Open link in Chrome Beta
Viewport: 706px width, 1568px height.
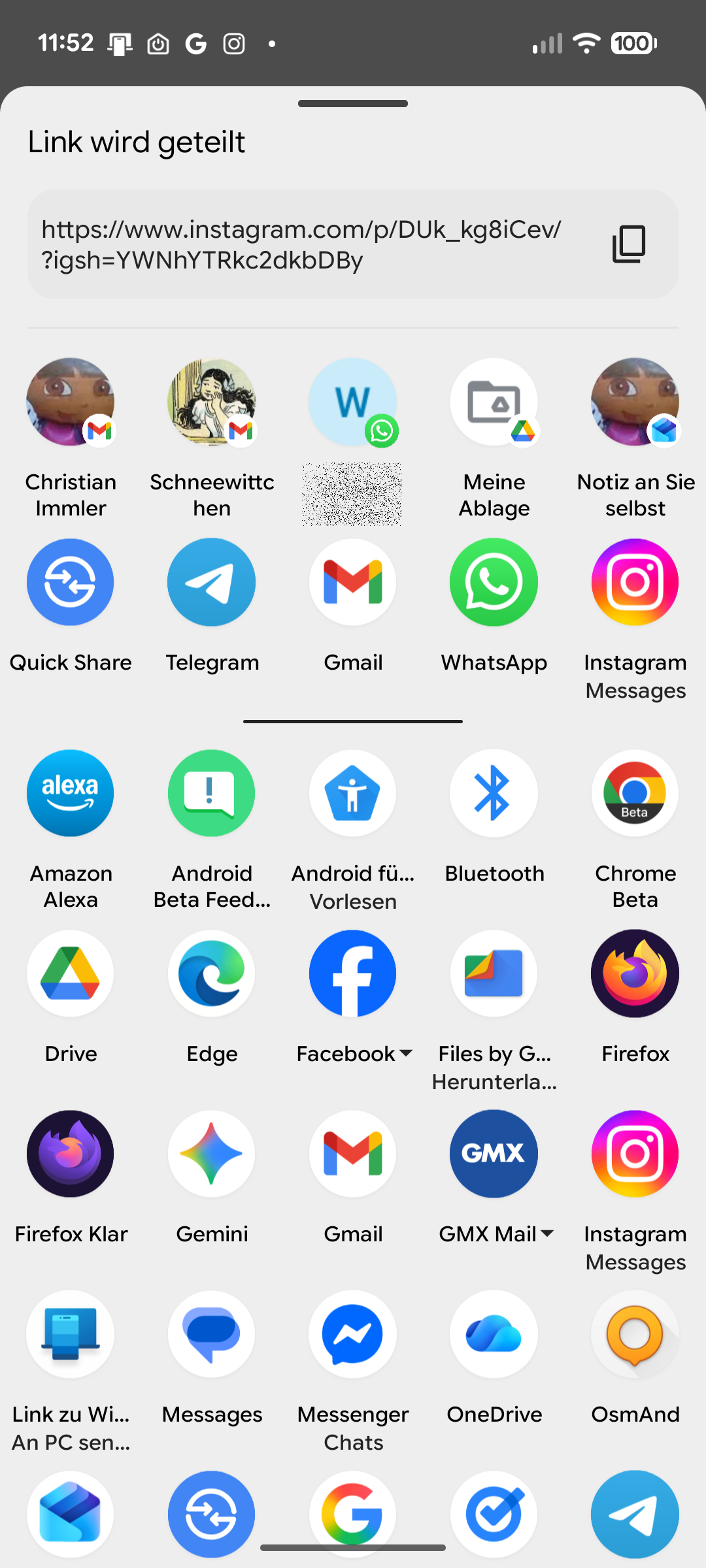point(635,793)
